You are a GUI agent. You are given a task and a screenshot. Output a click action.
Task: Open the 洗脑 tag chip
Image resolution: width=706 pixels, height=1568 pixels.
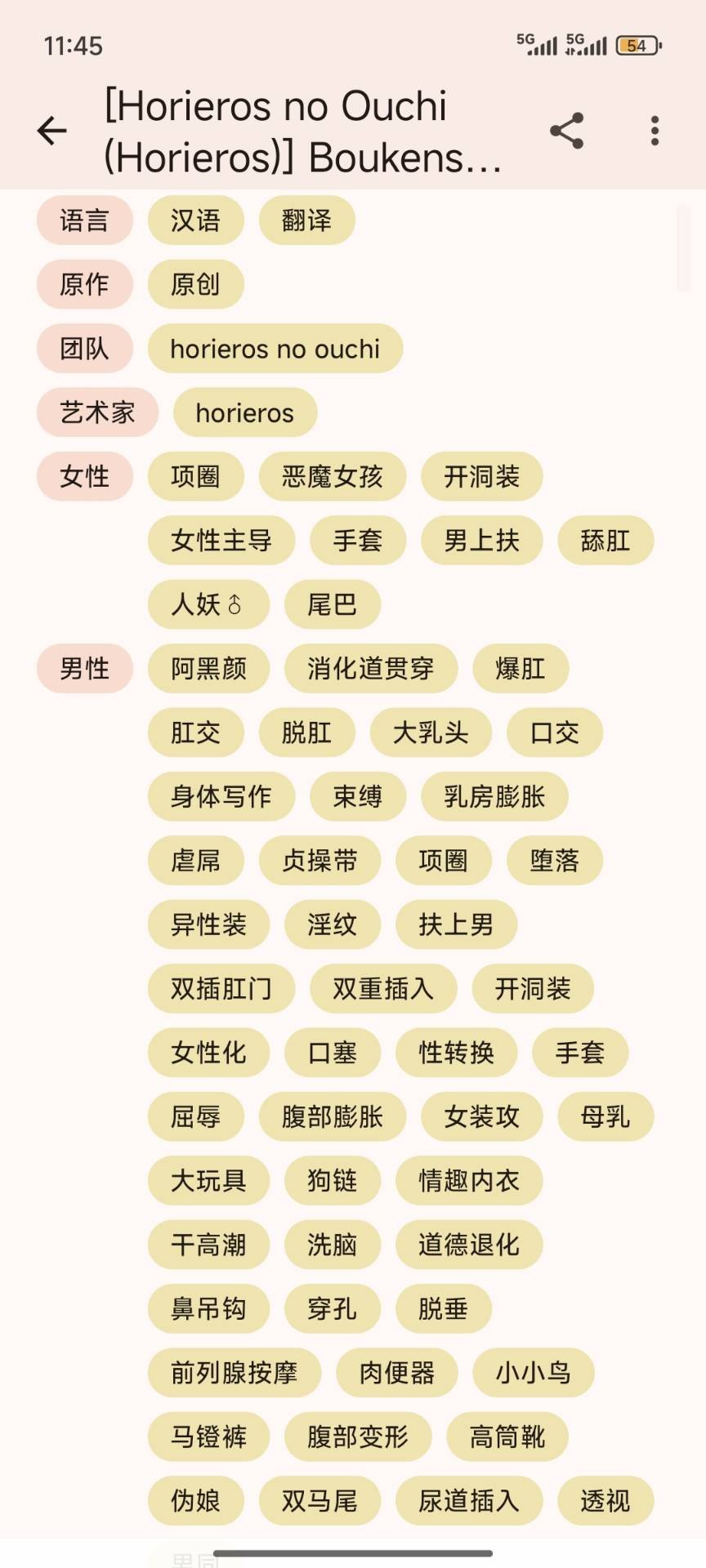coord(332,1245)
